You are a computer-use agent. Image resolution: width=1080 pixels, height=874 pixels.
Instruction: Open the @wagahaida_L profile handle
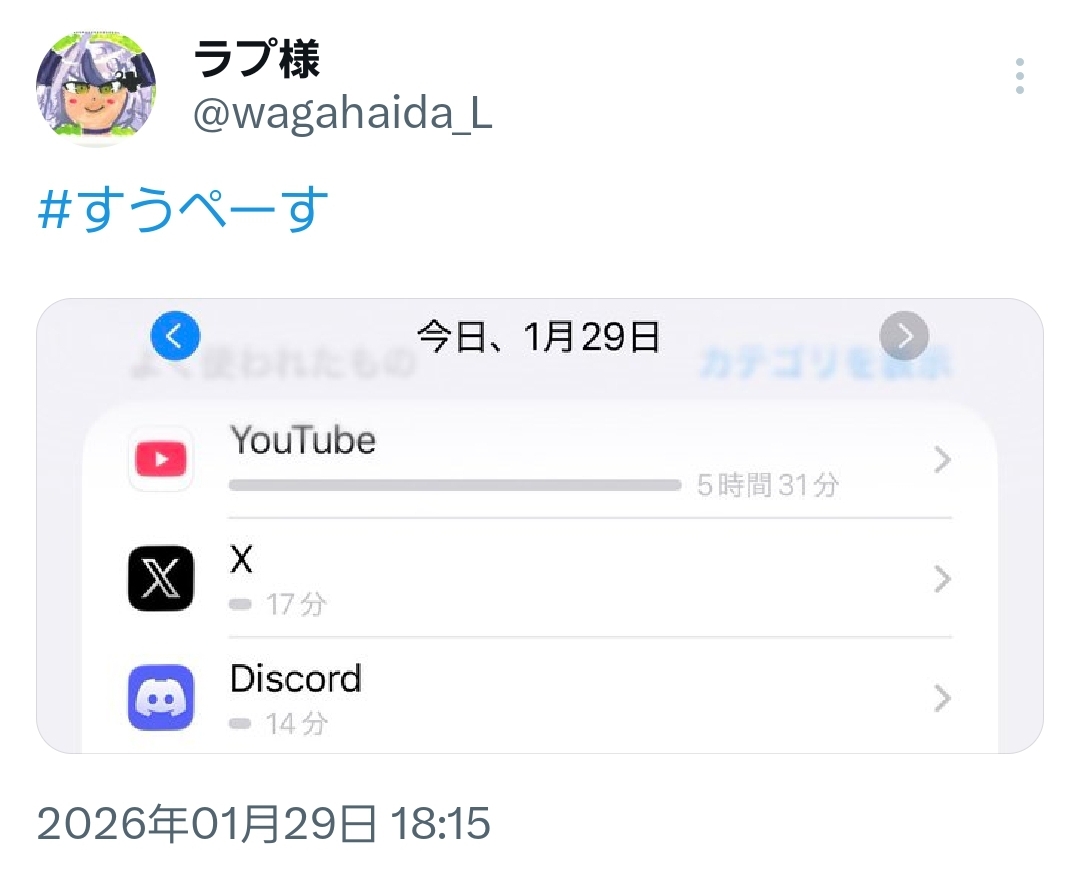342,115
